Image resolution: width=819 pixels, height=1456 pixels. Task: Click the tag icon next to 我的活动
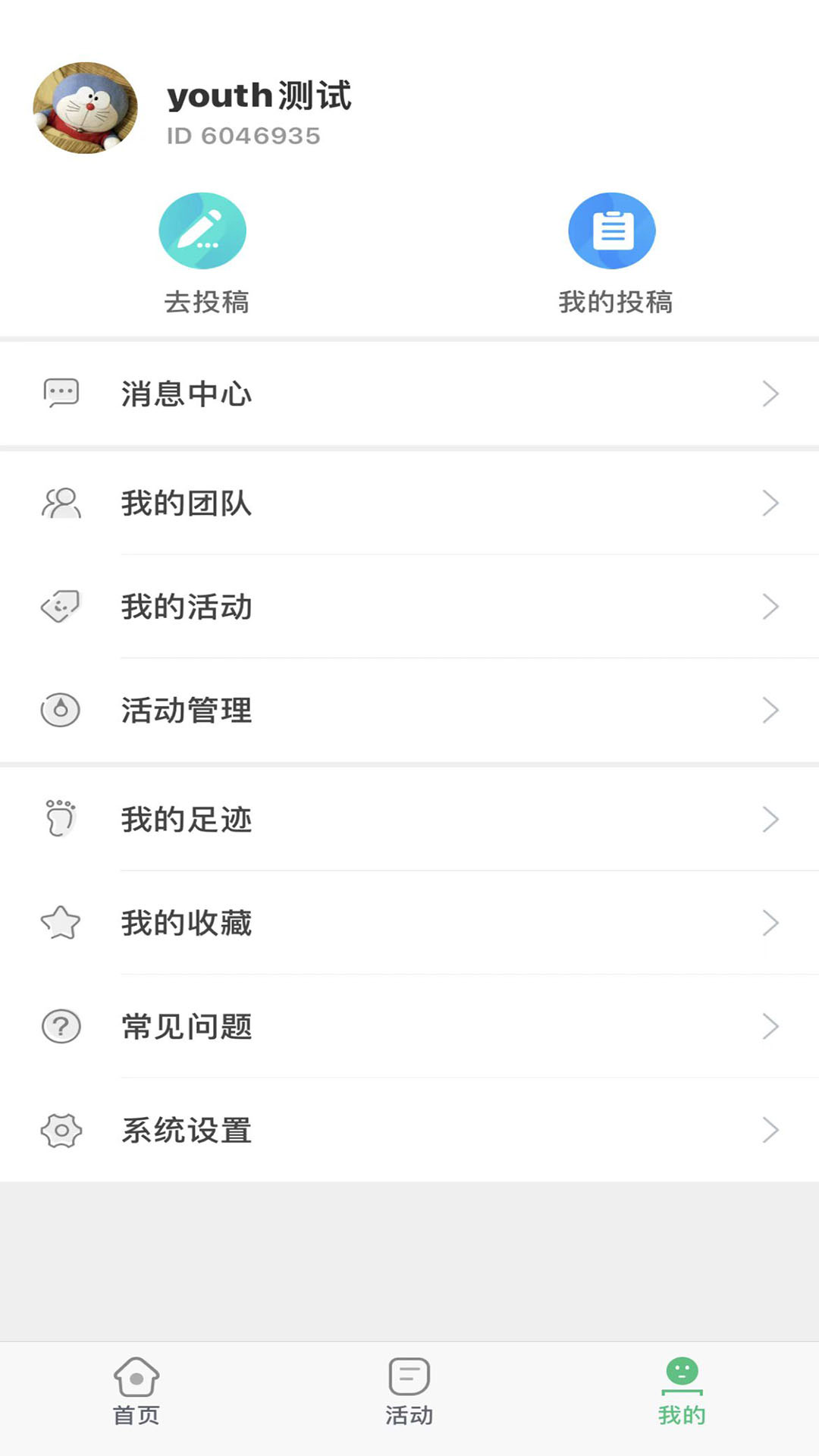coord(61,606)
